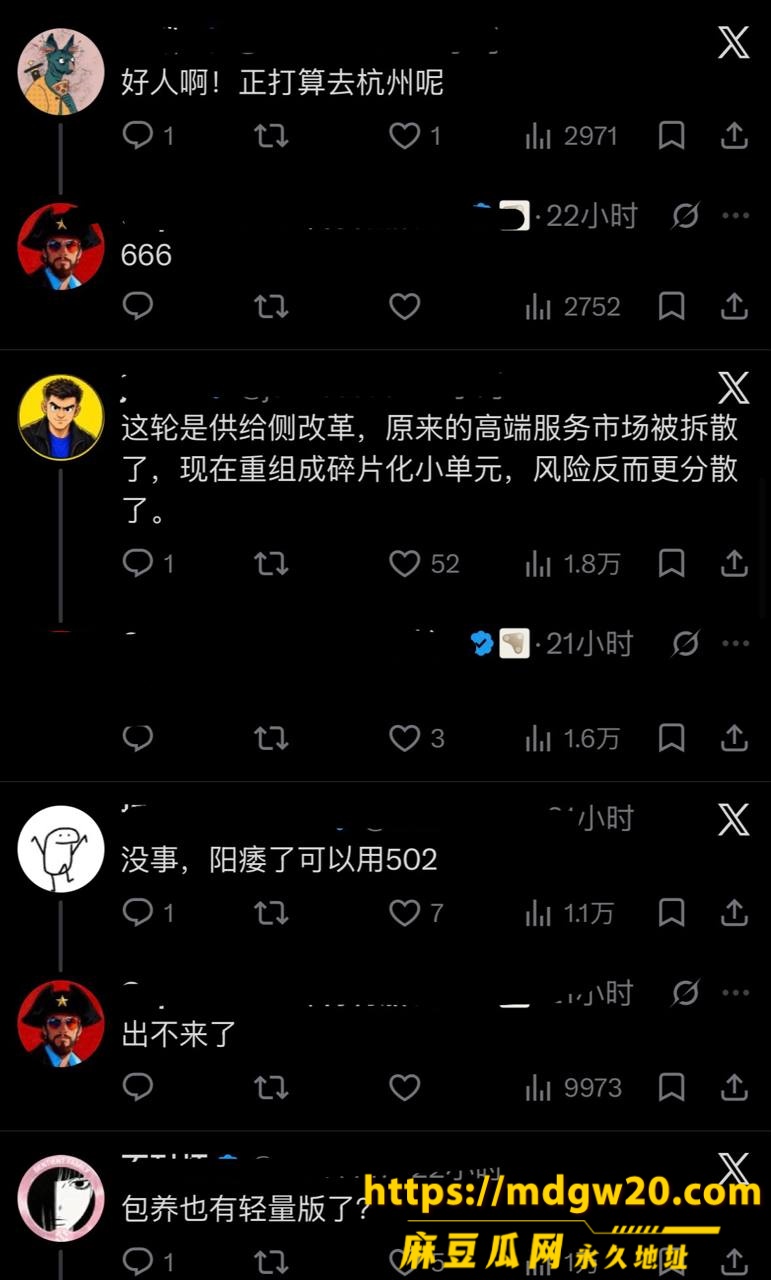This screenshot has width=771, height=1280.
Task: Bookmark the "666" reply
Action: point(671,306)
